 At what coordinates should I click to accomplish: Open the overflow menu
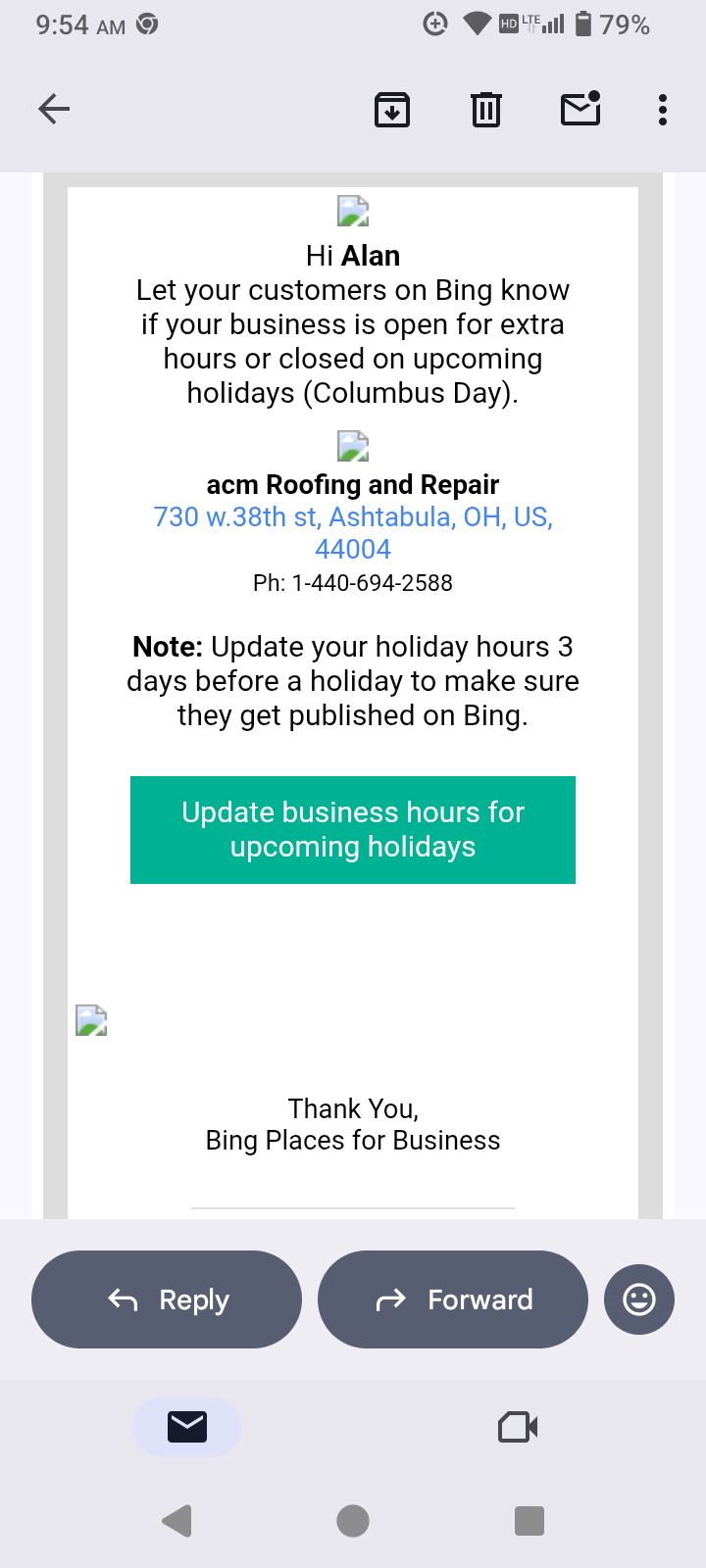[x=663, y=109]
